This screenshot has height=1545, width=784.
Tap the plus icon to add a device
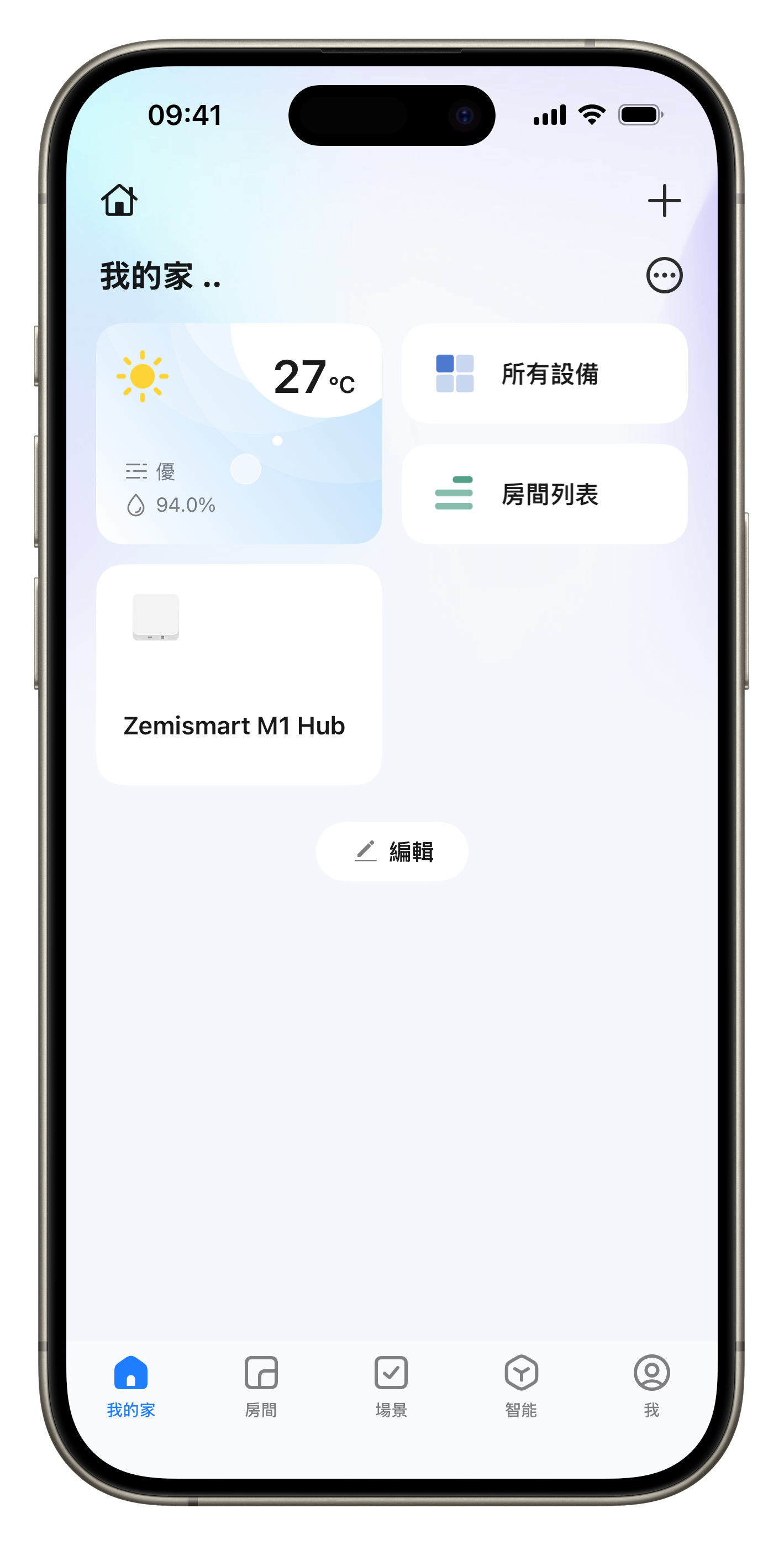click(664, 201)
